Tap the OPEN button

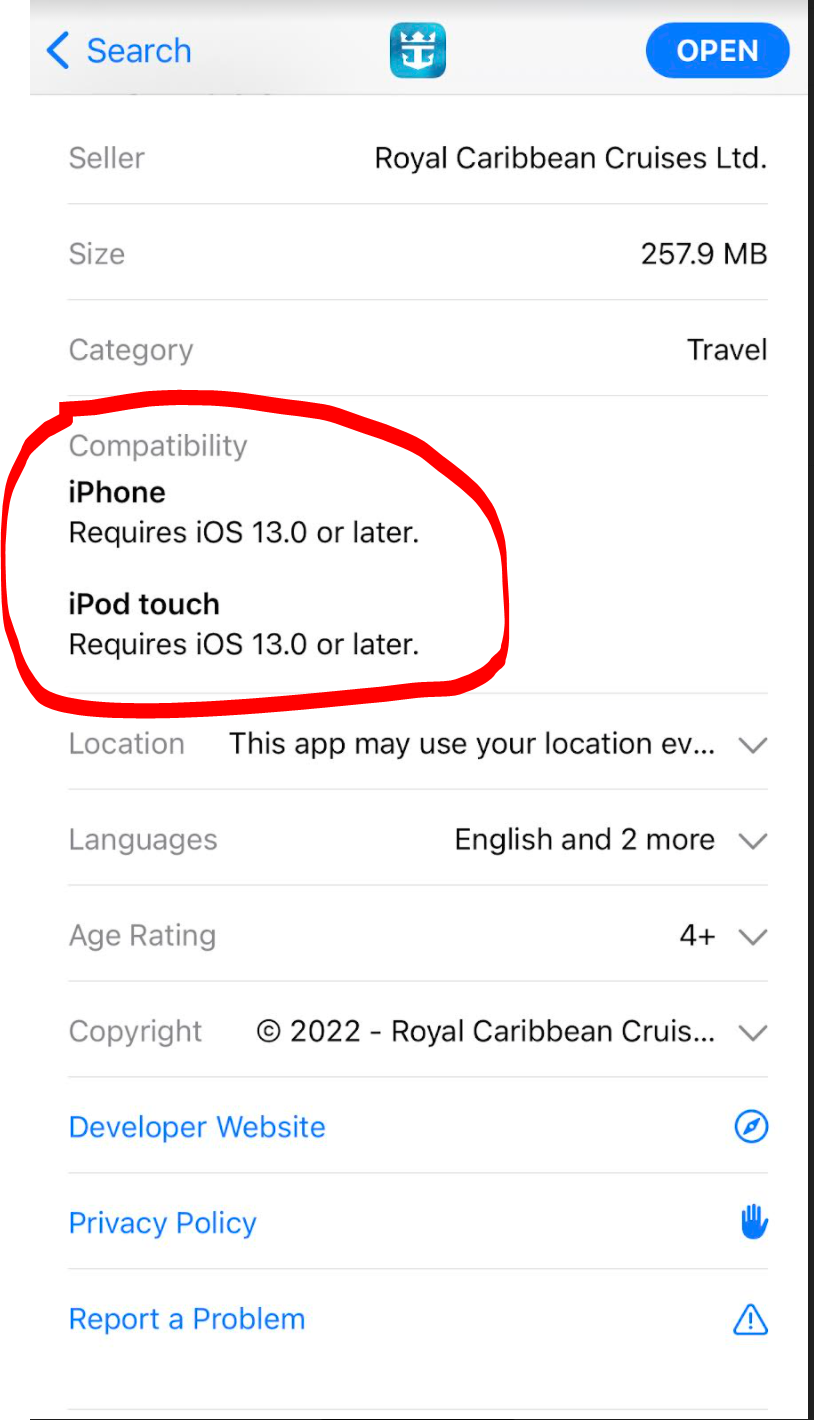(717, 51)
